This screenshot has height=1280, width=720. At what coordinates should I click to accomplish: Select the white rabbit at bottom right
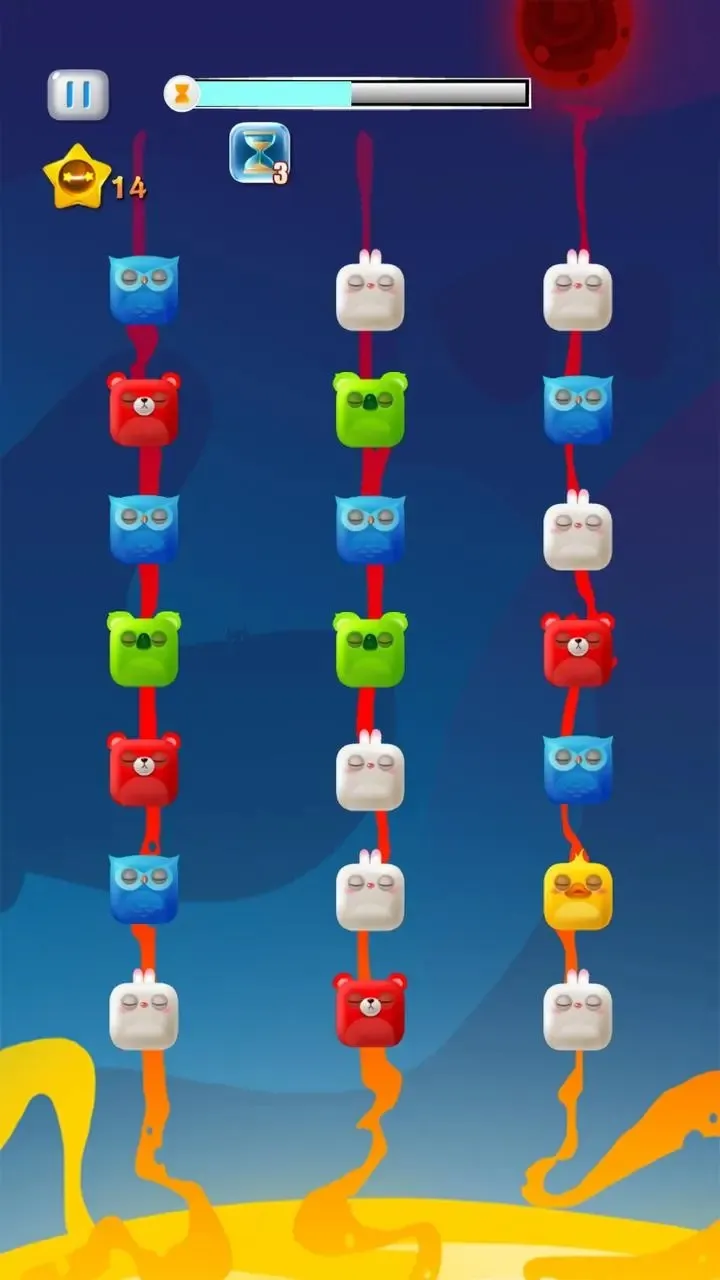coord(578,1010)
